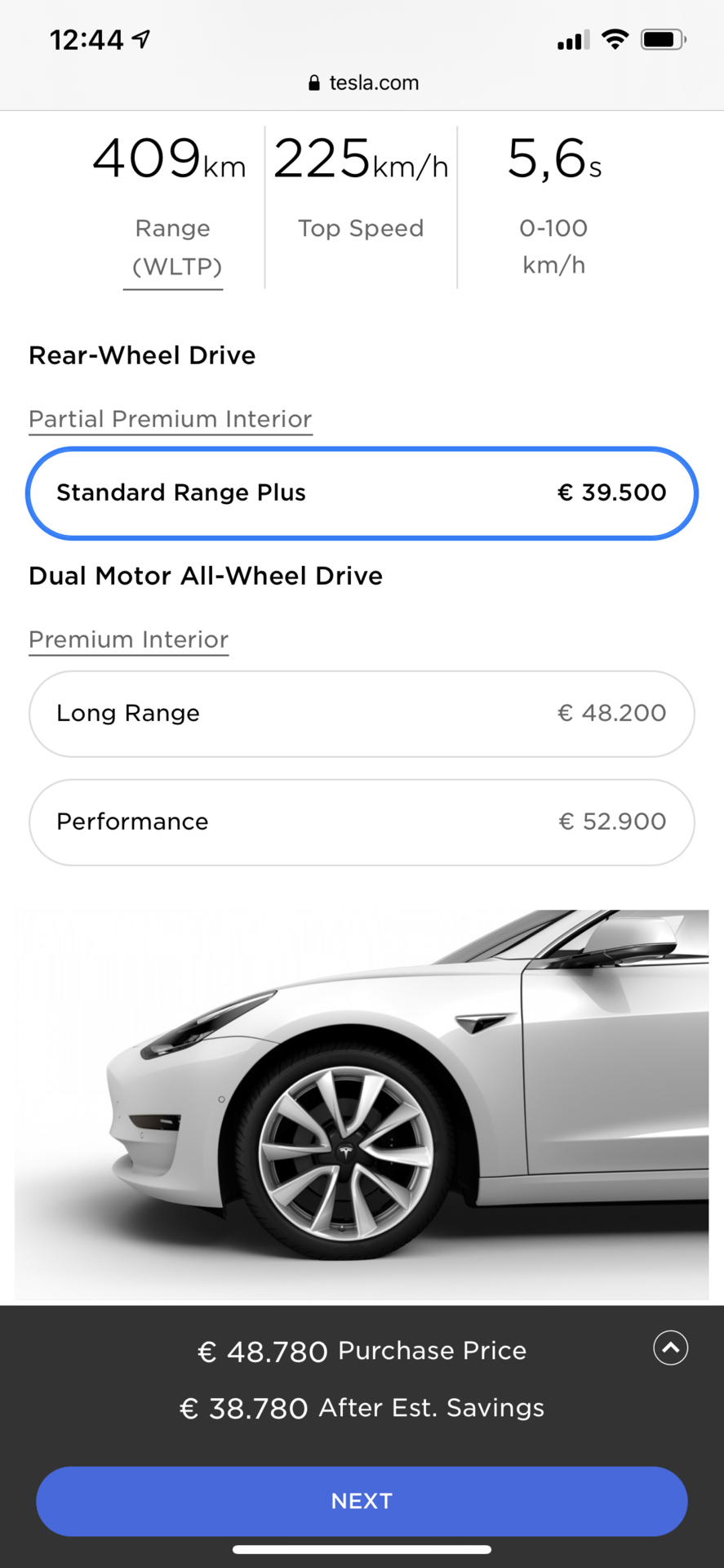Expand the purchase price details arrow
This screenshot has width=724, height=1568.
point(671,1348)
